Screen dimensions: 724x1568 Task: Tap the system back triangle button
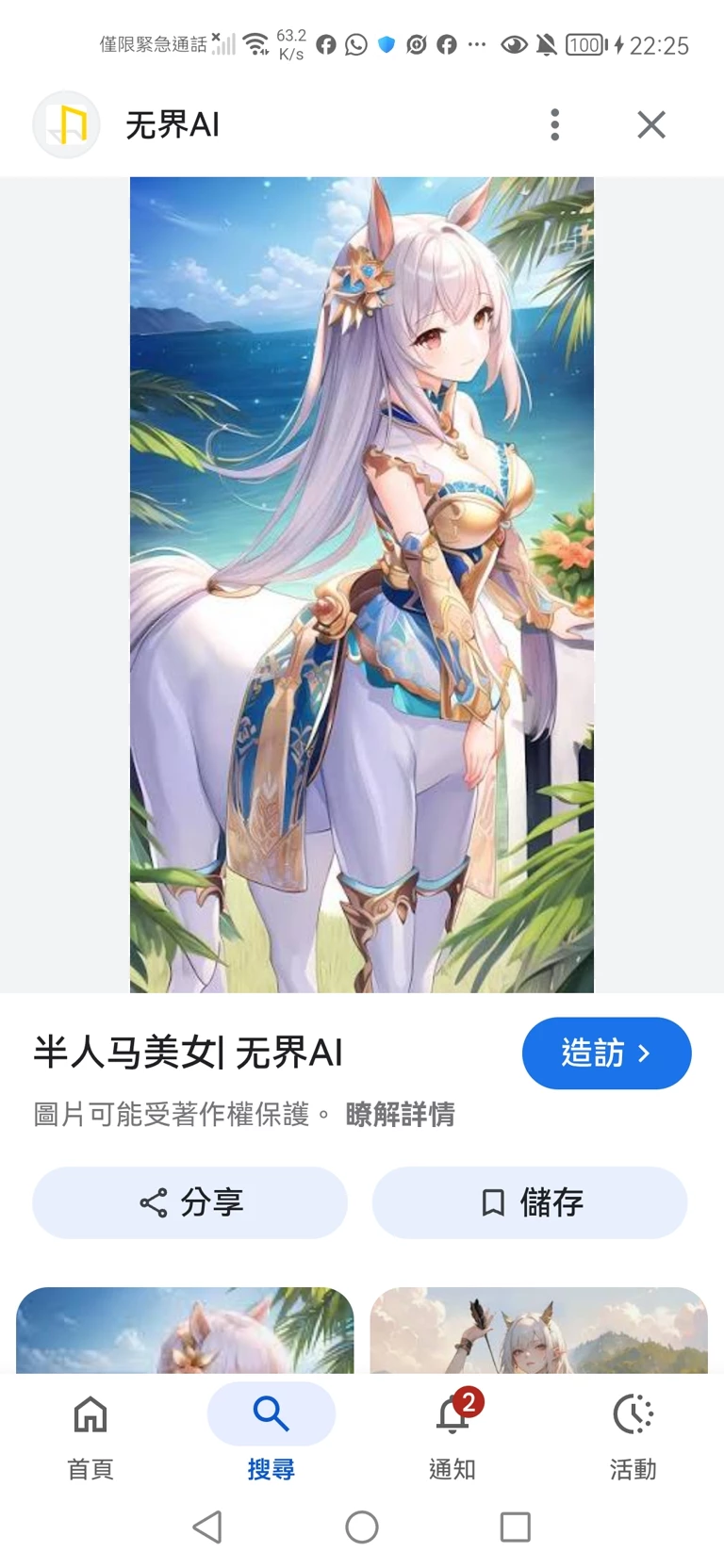pos(207,1527)
